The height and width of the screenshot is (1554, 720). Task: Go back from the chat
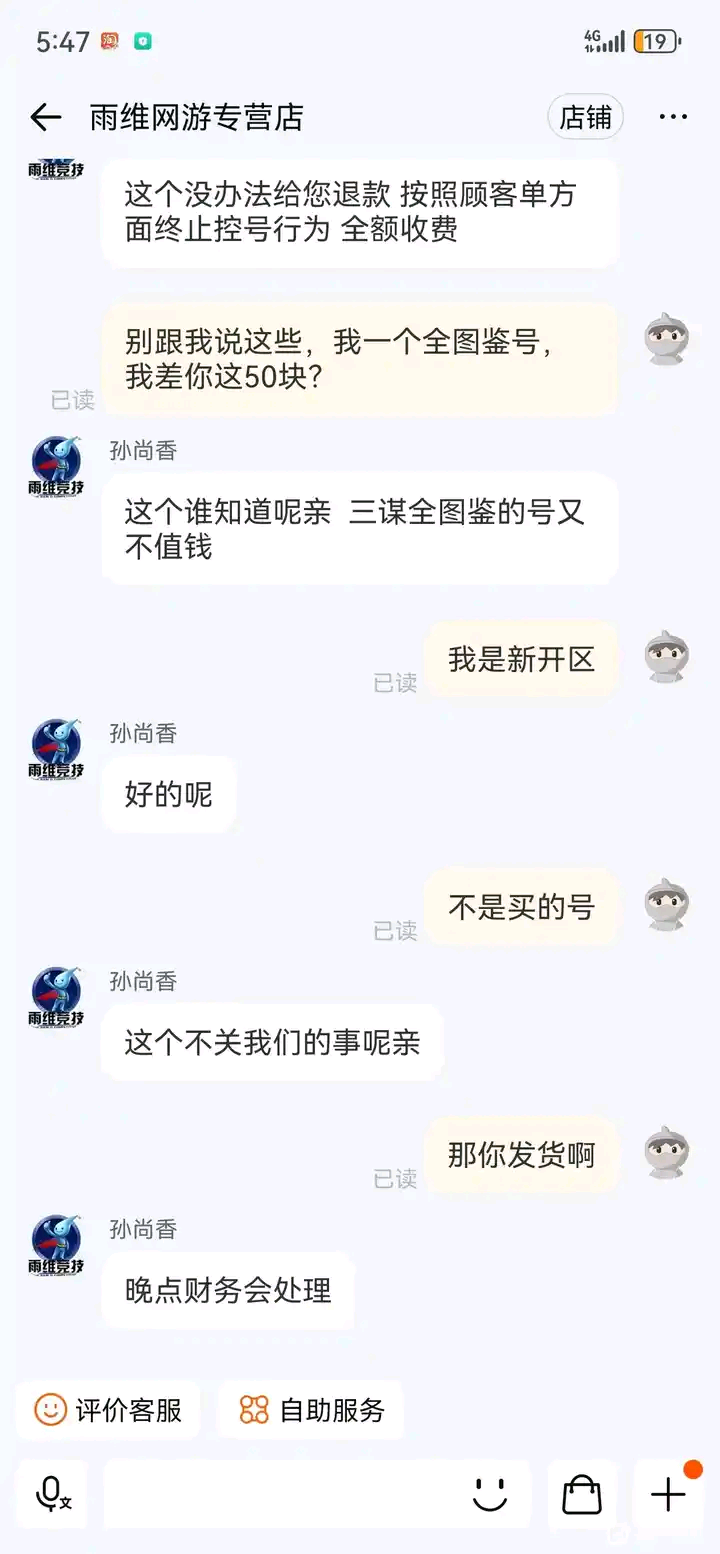[x=46, y=118]
